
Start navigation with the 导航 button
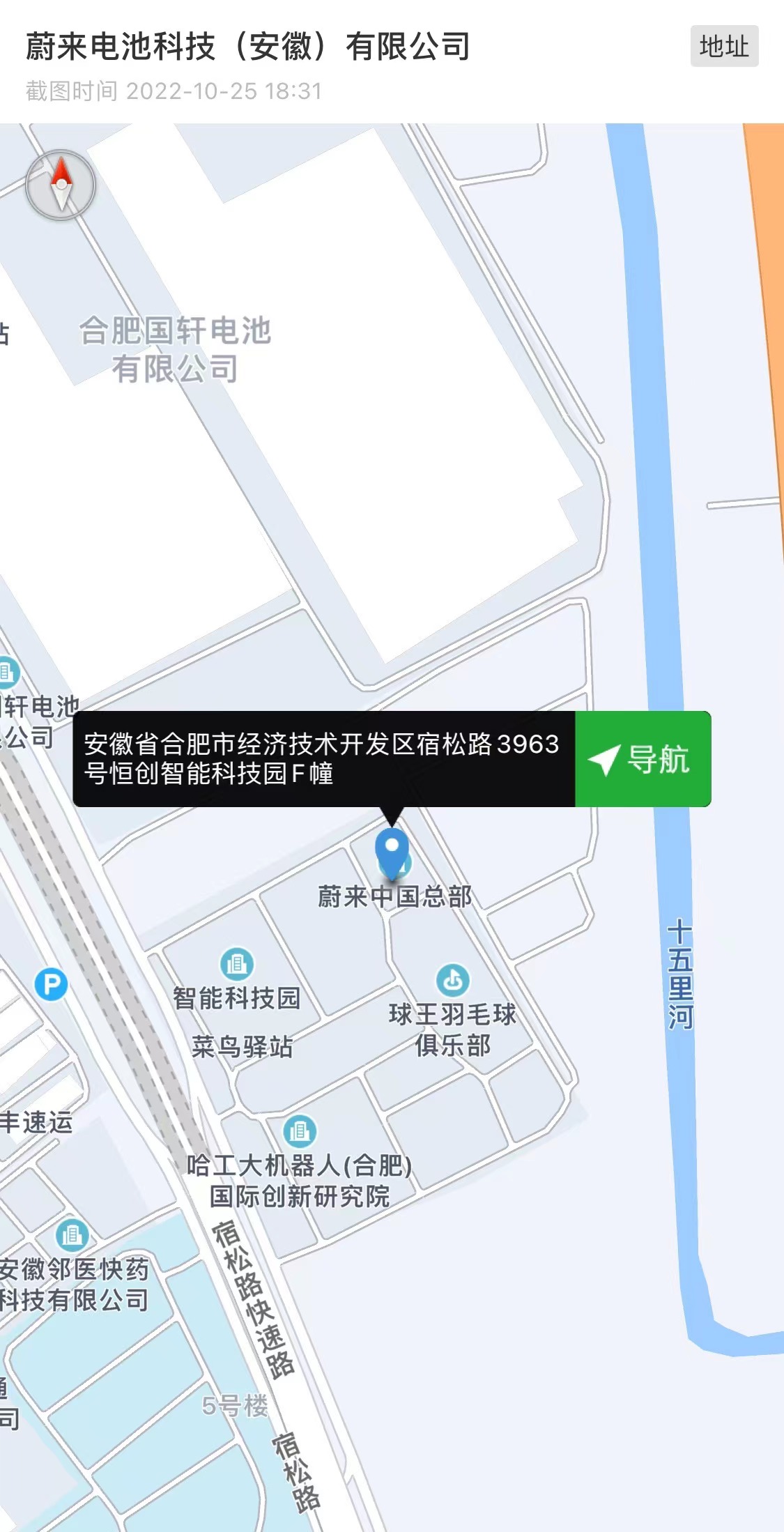tap(643, 759)
